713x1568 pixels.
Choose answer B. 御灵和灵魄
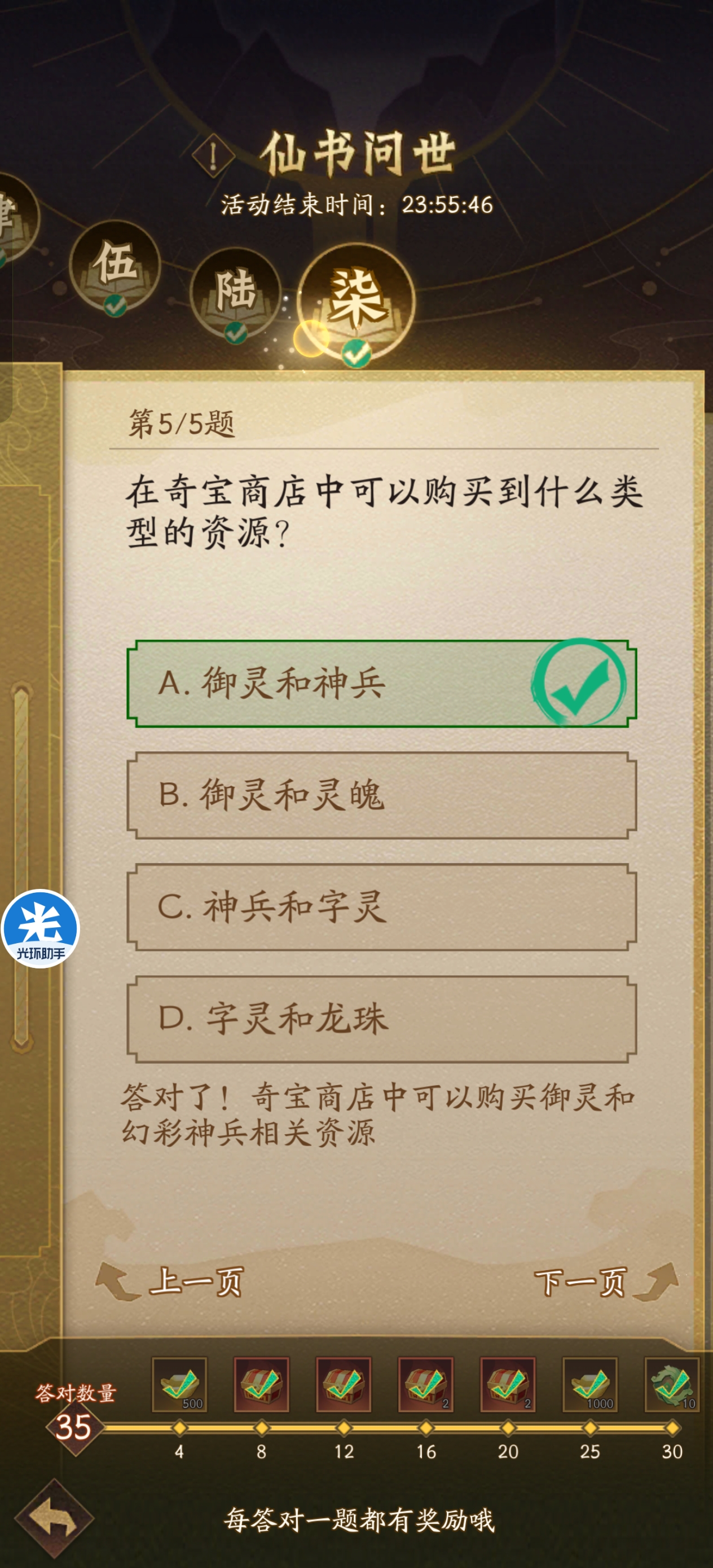click(381, 795)
